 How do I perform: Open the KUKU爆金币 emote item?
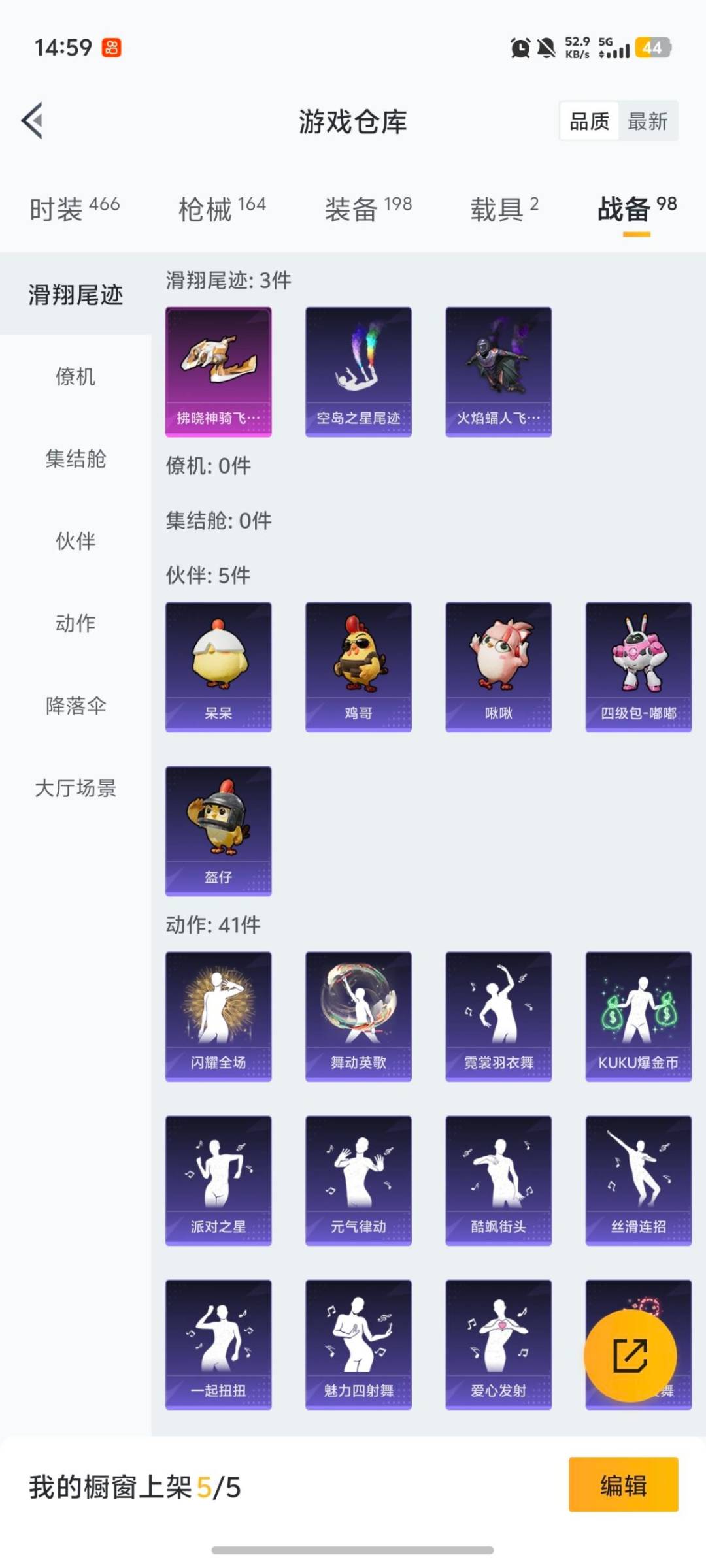(638, 1013)
